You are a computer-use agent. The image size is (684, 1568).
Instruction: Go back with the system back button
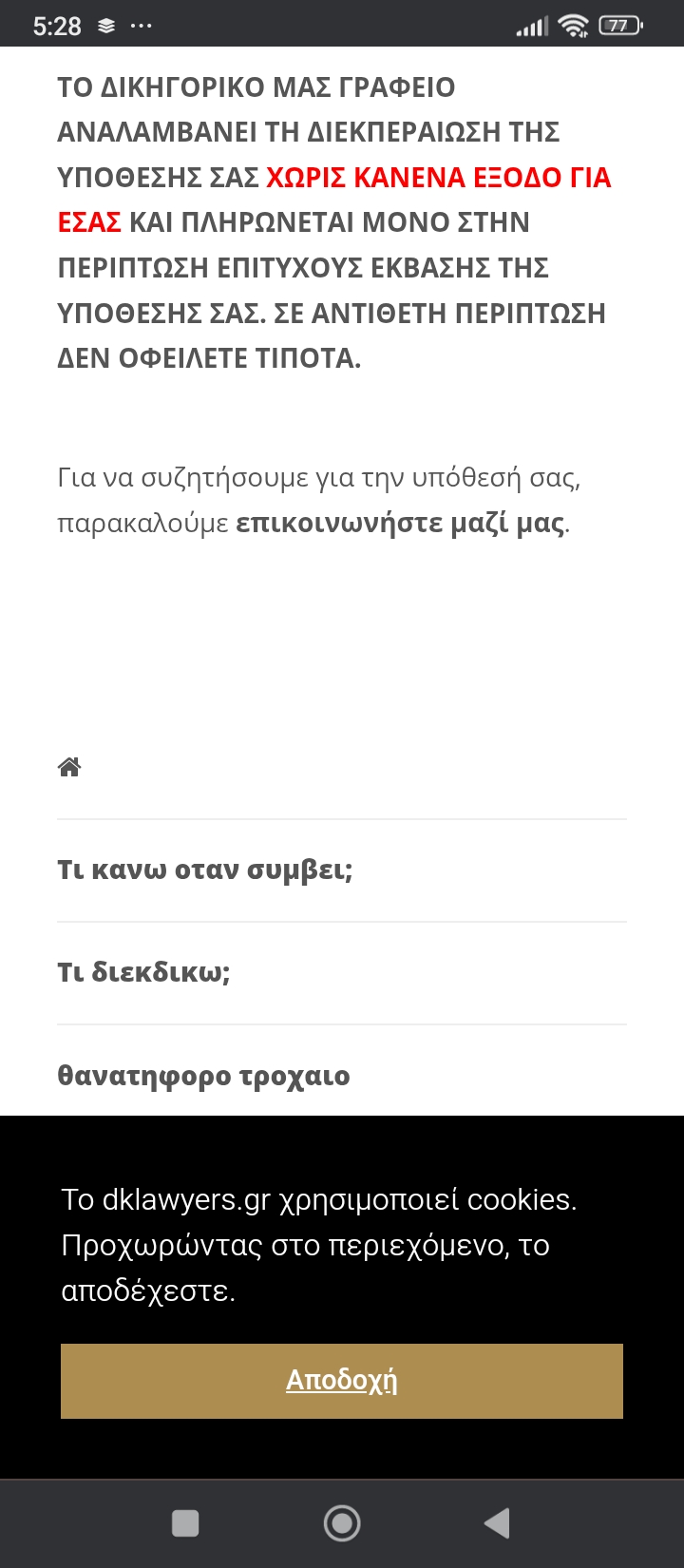click(497, 1523)
